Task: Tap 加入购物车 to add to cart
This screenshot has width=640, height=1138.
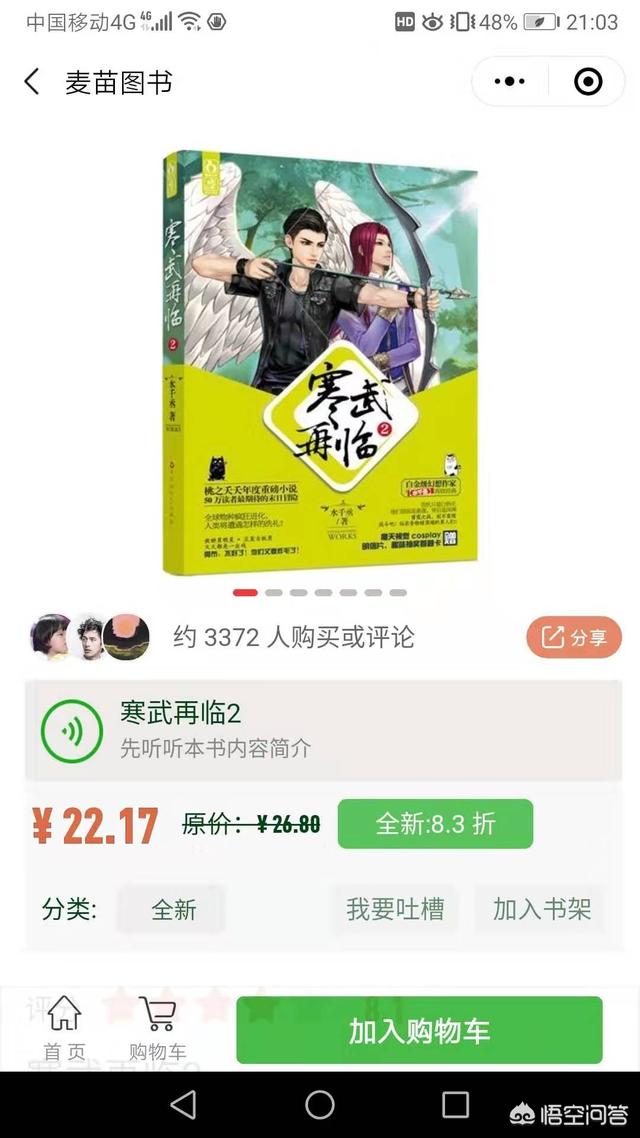Action: pyautogui.click(x=419, y=1031)
